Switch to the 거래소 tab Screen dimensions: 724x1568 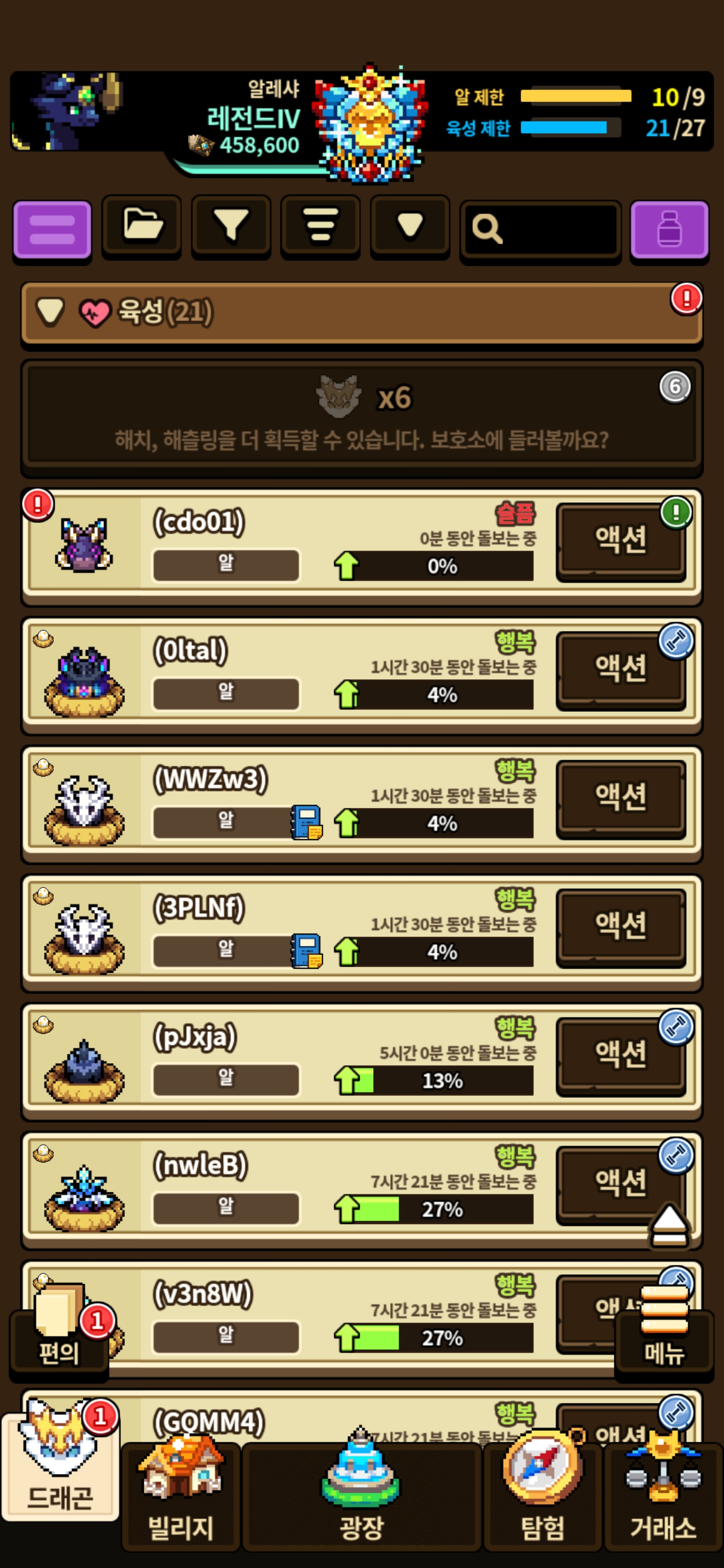(x=663, y=1498)
